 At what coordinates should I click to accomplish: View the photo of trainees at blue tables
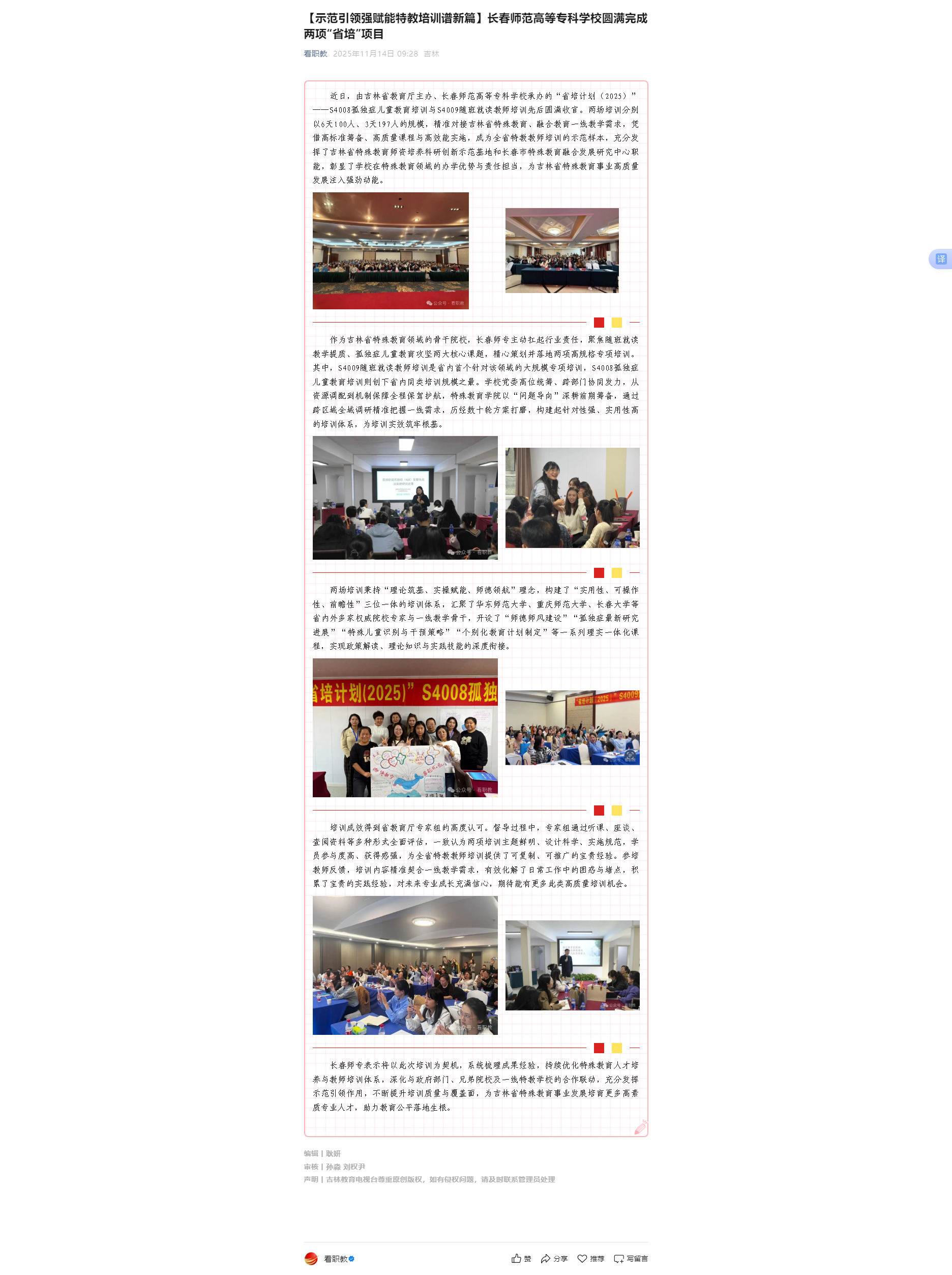coord(404,965)
